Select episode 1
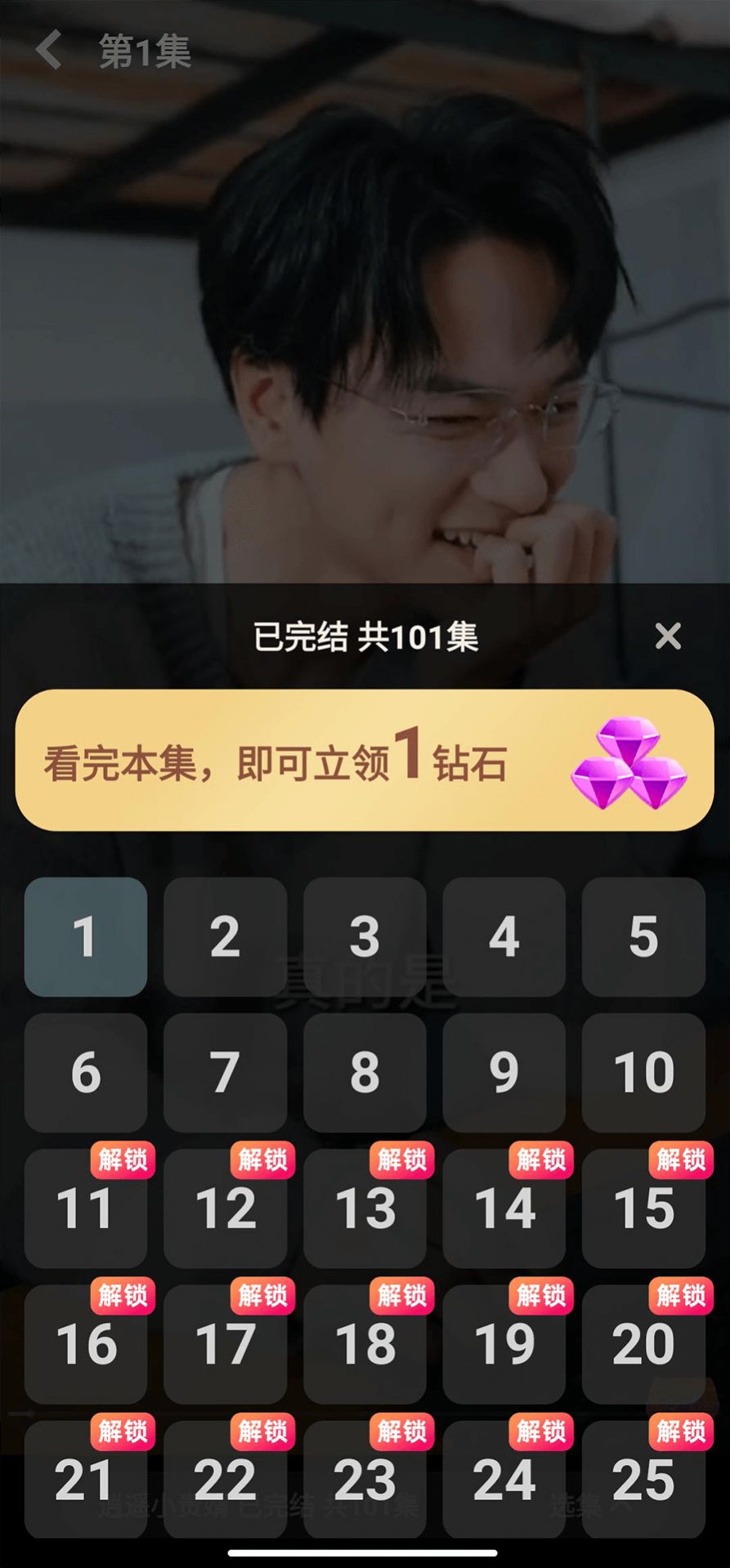 tap(86, 936)
